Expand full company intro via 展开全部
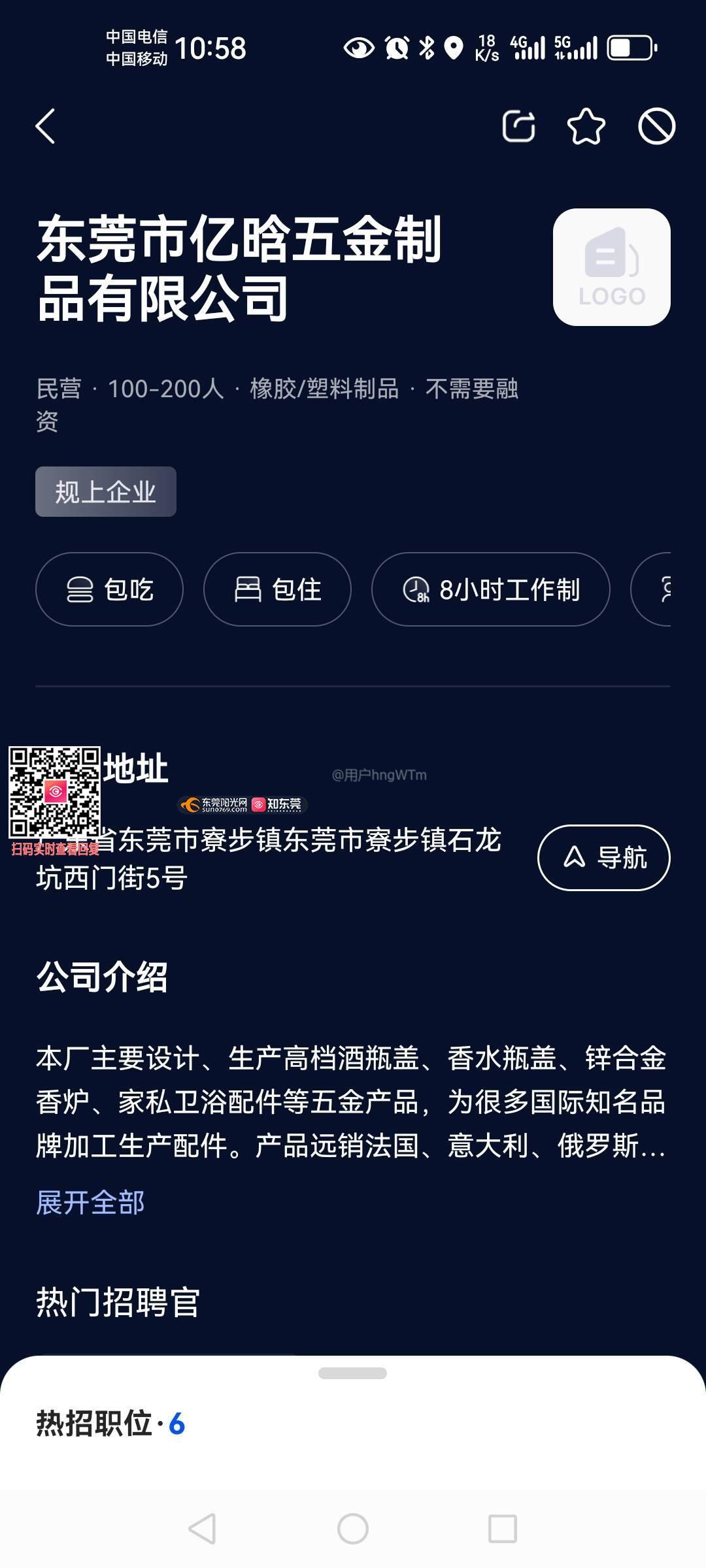Image resolution: width=706 pixels, height=1568 pixels. pyautogui.click(x=90, y=1202)
